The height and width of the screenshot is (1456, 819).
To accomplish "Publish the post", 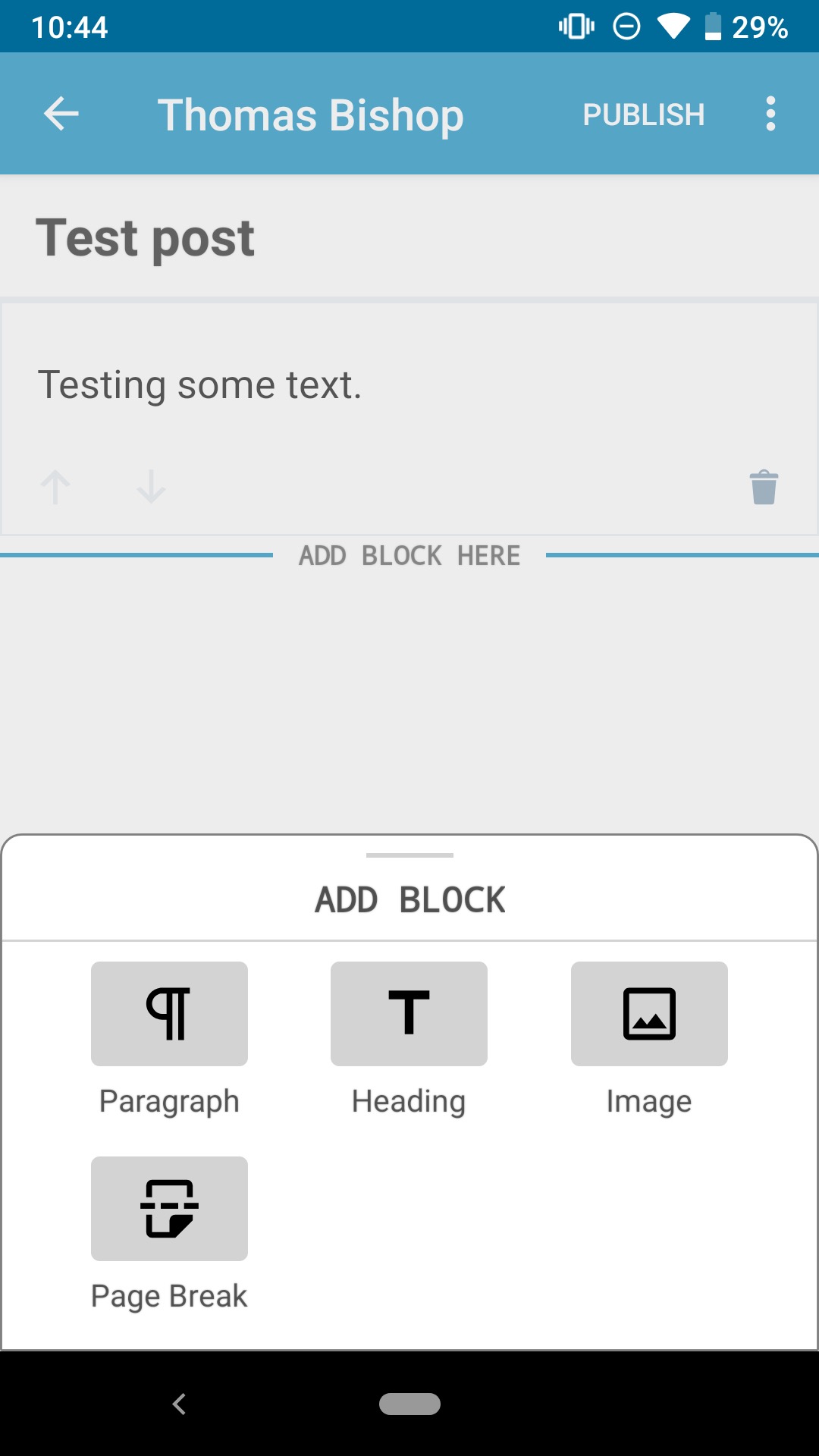I will pyautogui.click(x=643, y=115).
